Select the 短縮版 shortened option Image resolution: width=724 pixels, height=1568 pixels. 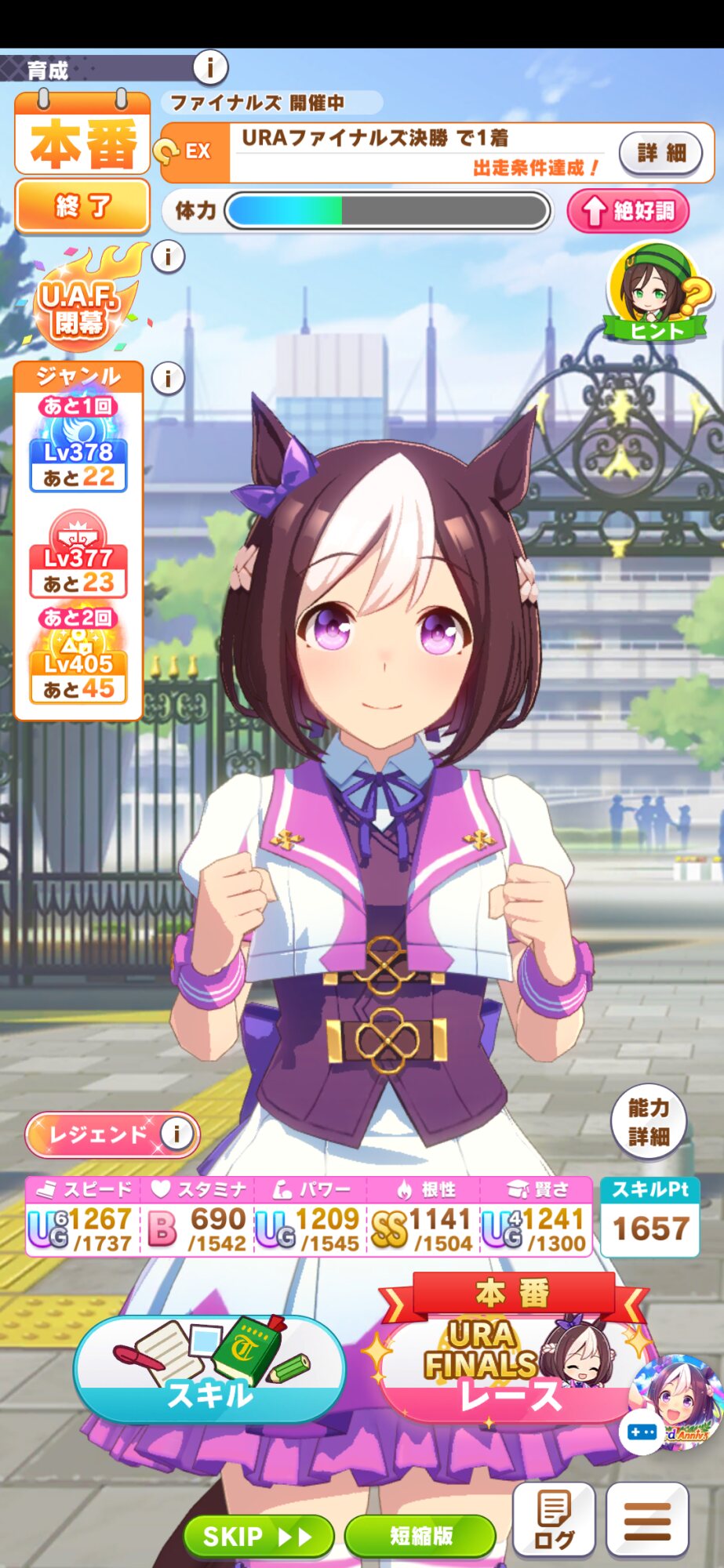420,1535
